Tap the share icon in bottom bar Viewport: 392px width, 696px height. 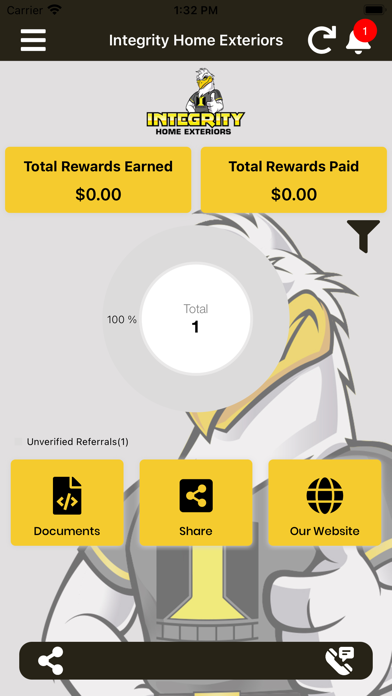pyautogui.click(x=51, y=660)
